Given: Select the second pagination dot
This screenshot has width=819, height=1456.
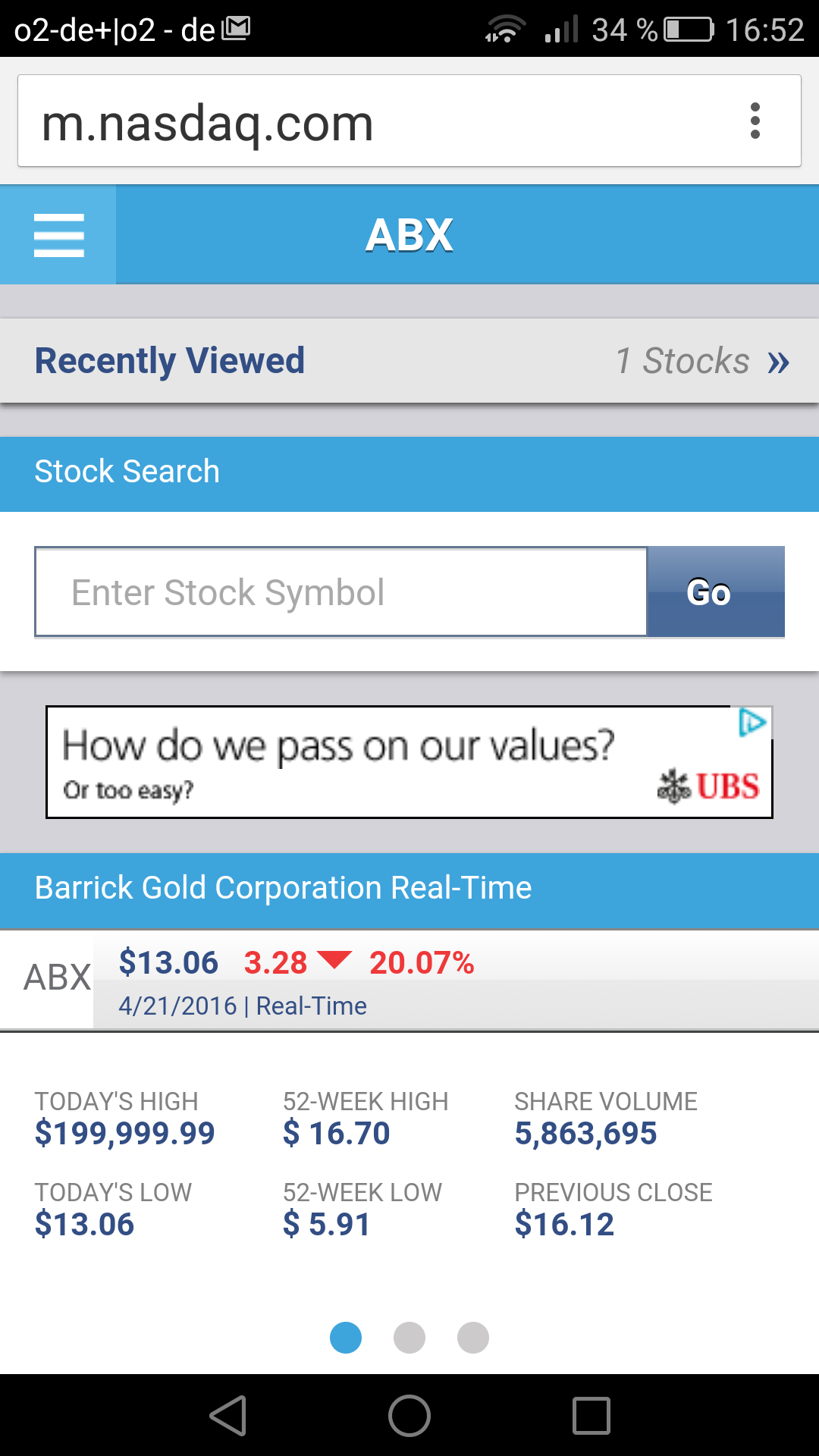Looking at the screenshot, I should coord(409,1338).
